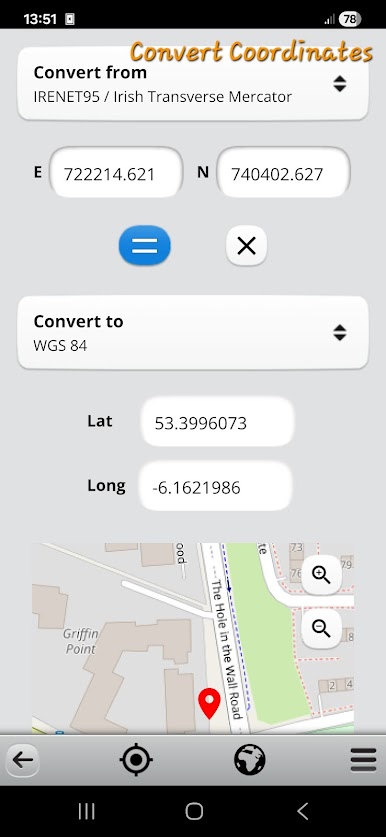
Task: Tap the blue equals convert button
Action: click(x=145, y=246)
